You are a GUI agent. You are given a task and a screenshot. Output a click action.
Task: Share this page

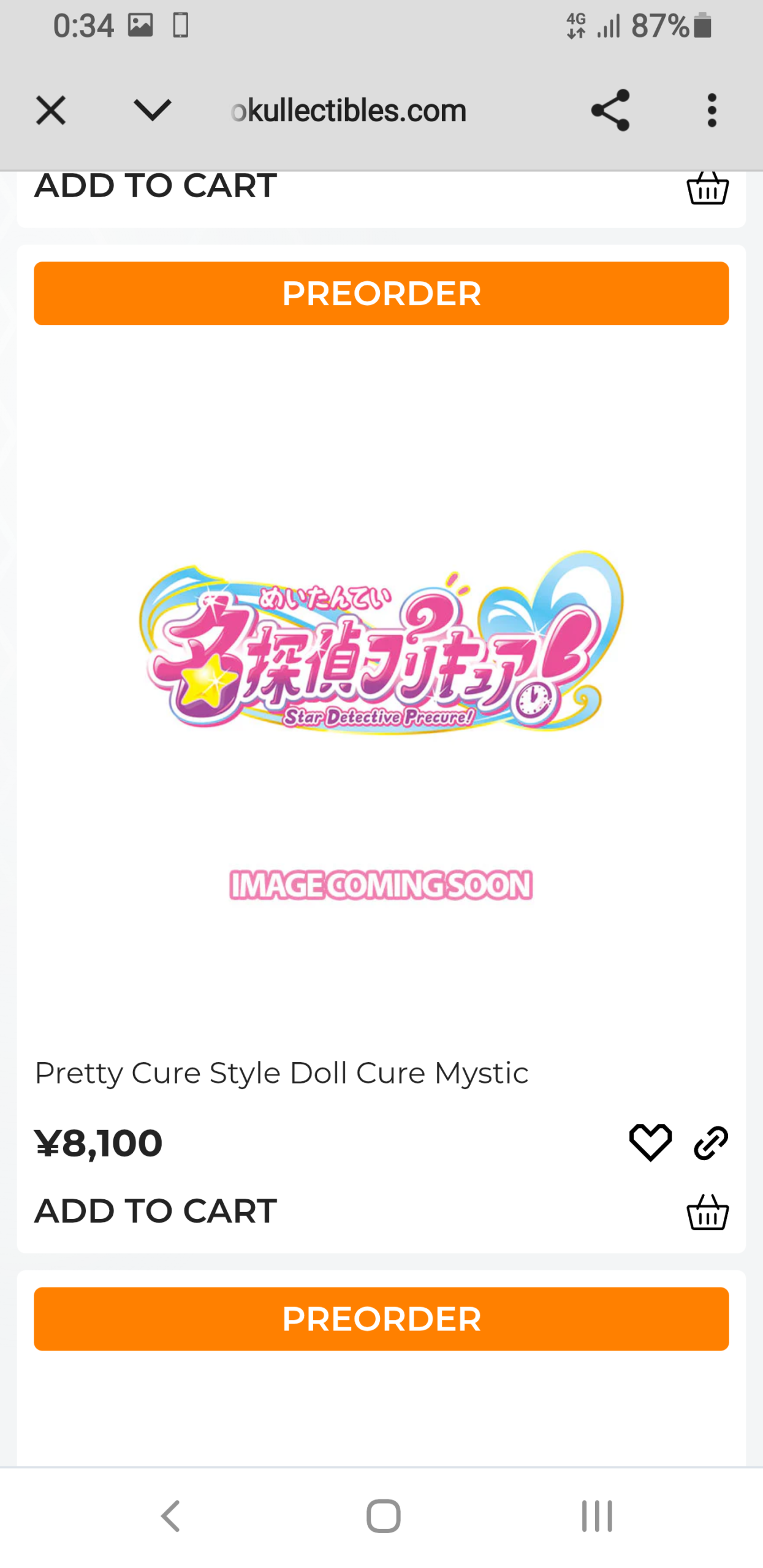[x=610, y=111]
